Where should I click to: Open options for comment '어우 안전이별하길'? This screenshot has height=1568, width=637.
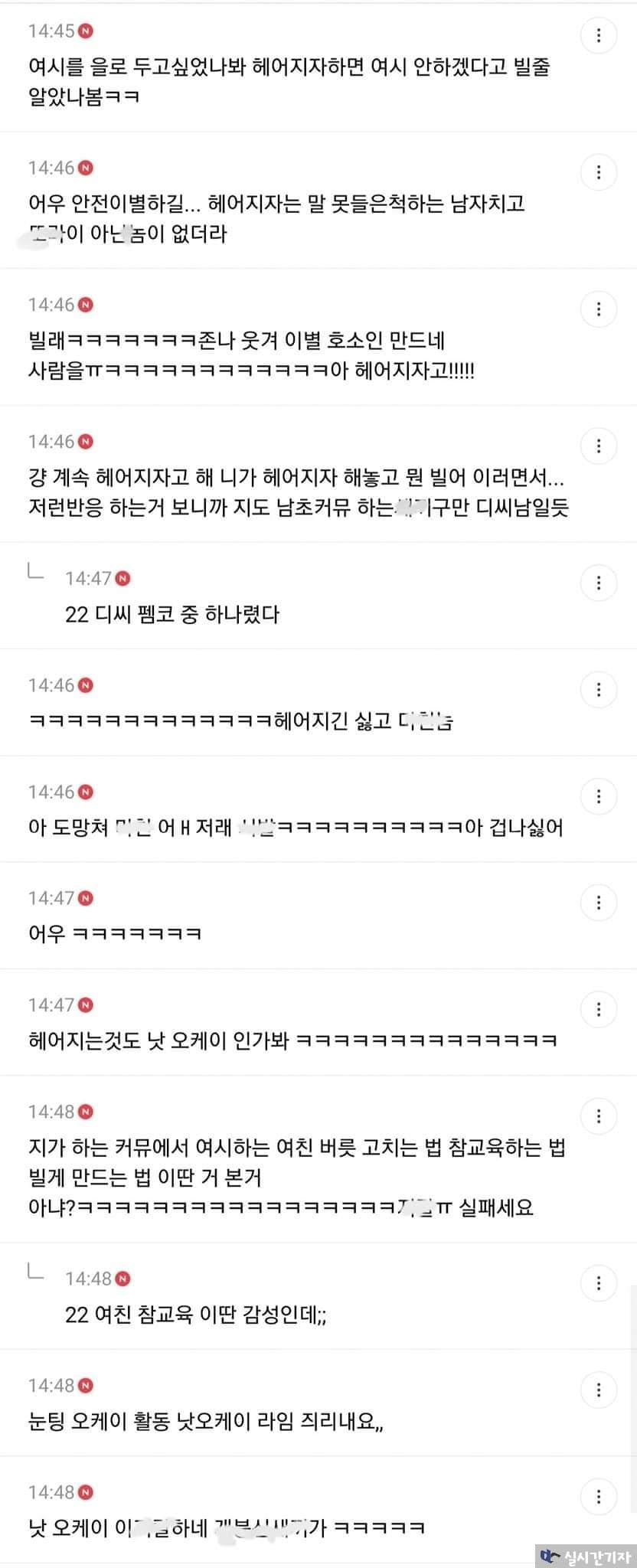598,172
